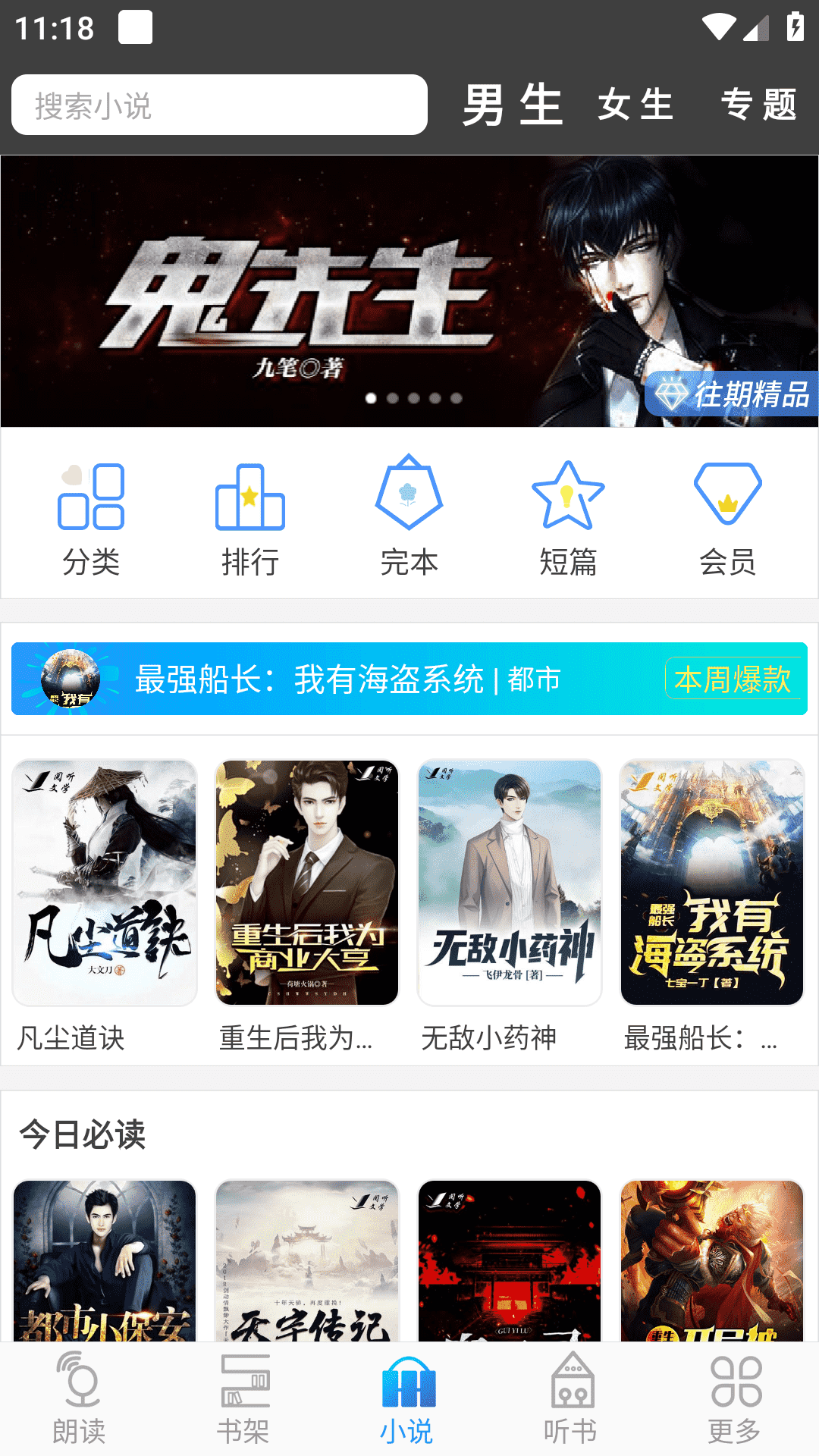
Task: Tap the 往期精品 premium badge
Action: 730,395
